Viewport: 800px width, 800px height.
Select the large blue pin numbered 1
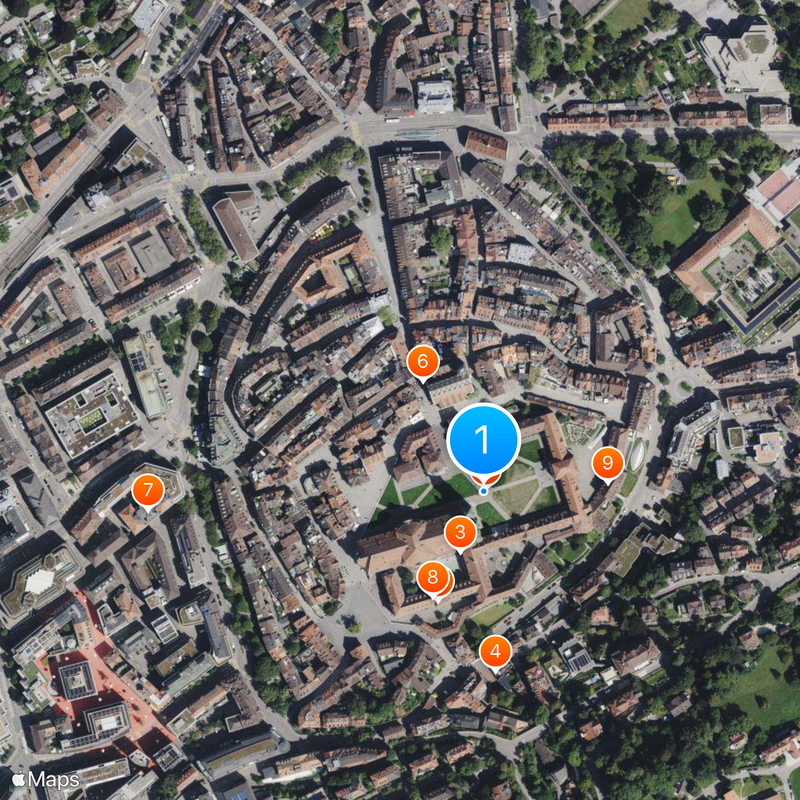[x=483, y=440]
